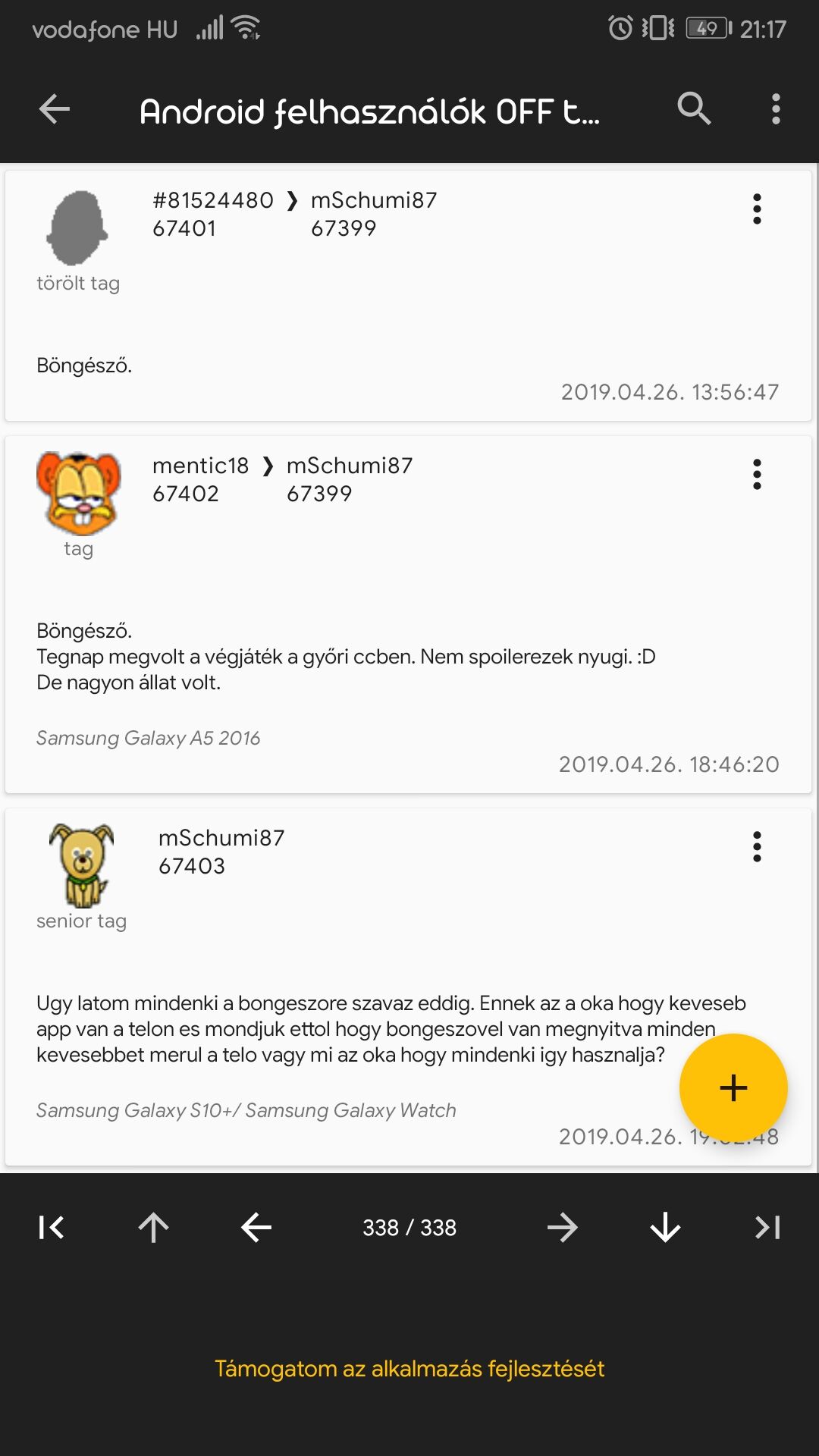Tap Támogatom az alkalmazás fejlesztését link
Screen dimensions: 819x1456
(409, 1369)
